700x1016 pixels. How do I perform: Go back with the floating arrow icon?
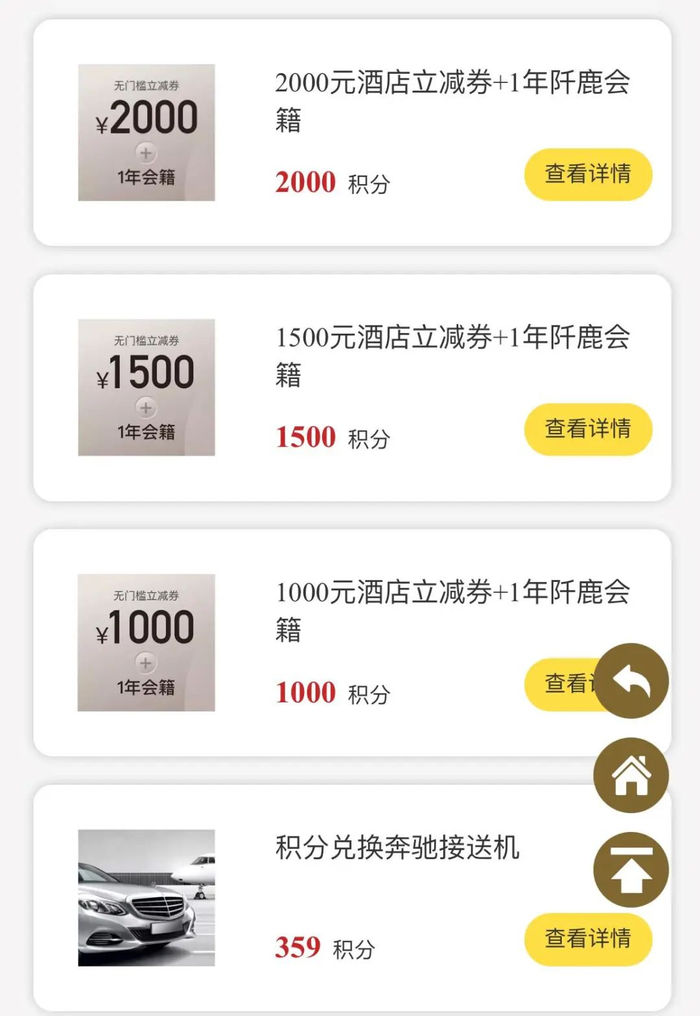point(631,681)
